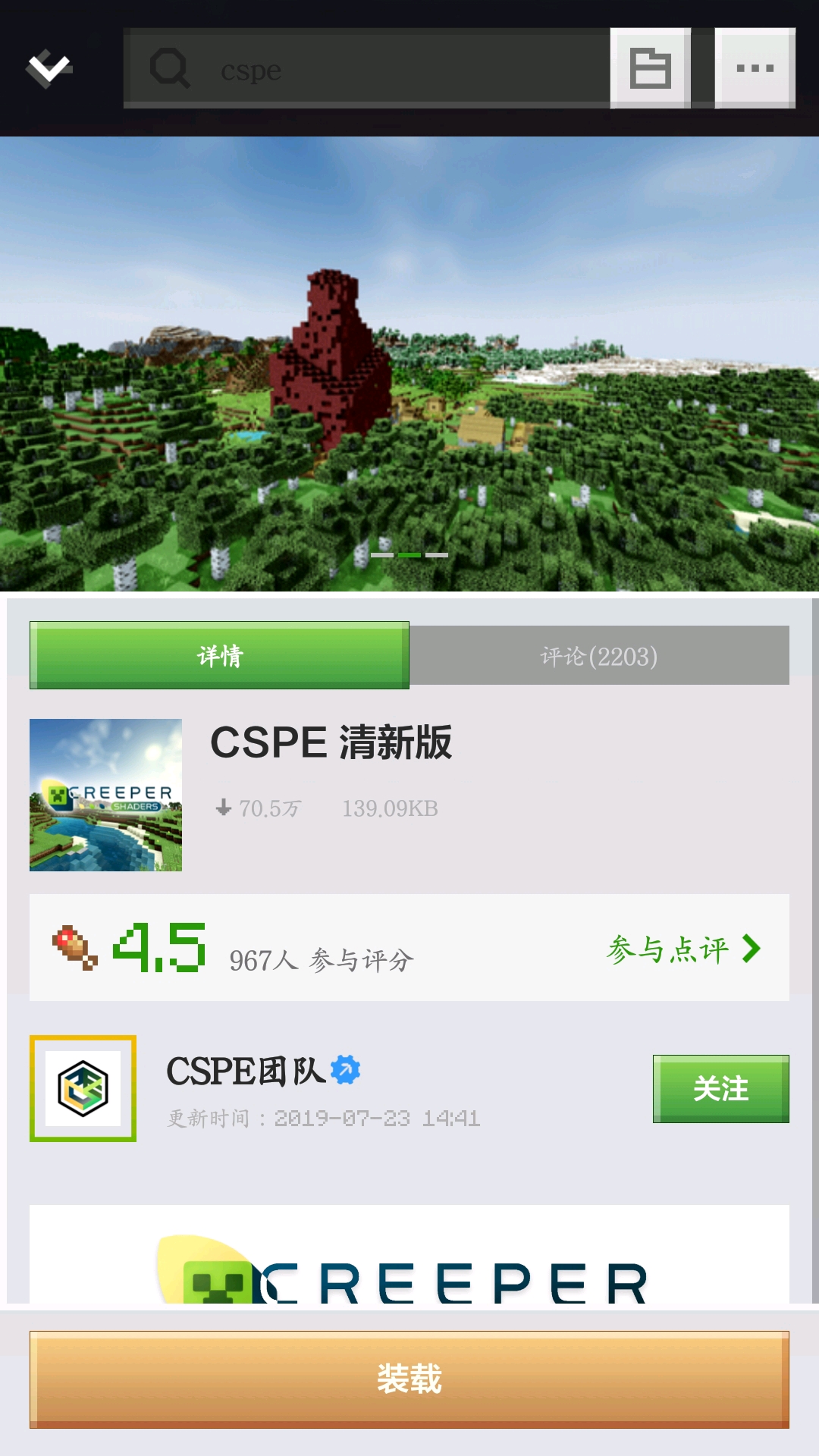The image size is (819, 1456).
Task: Follow CSPE团队 with the 关注 button
Action: (720, 1089)
